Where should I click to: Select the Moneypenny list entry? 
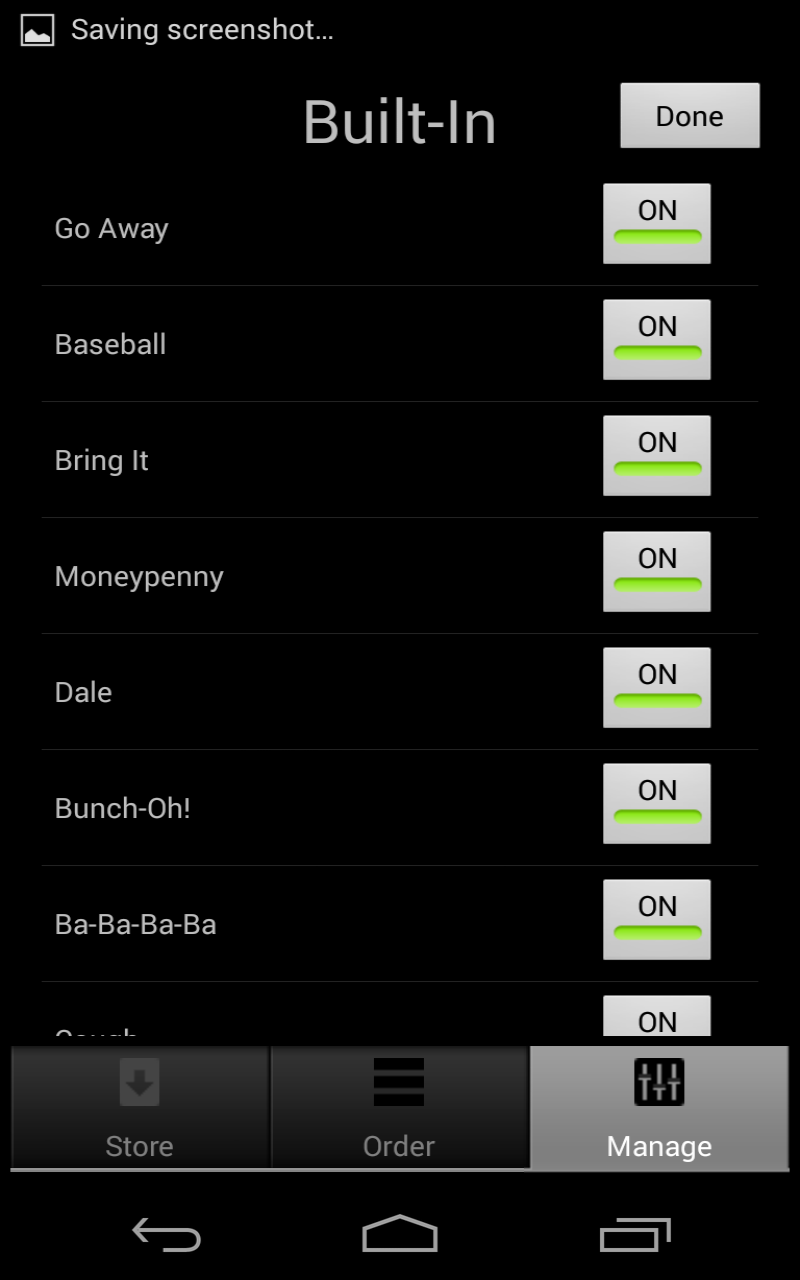pyautogui.click(x=300, y=576)
